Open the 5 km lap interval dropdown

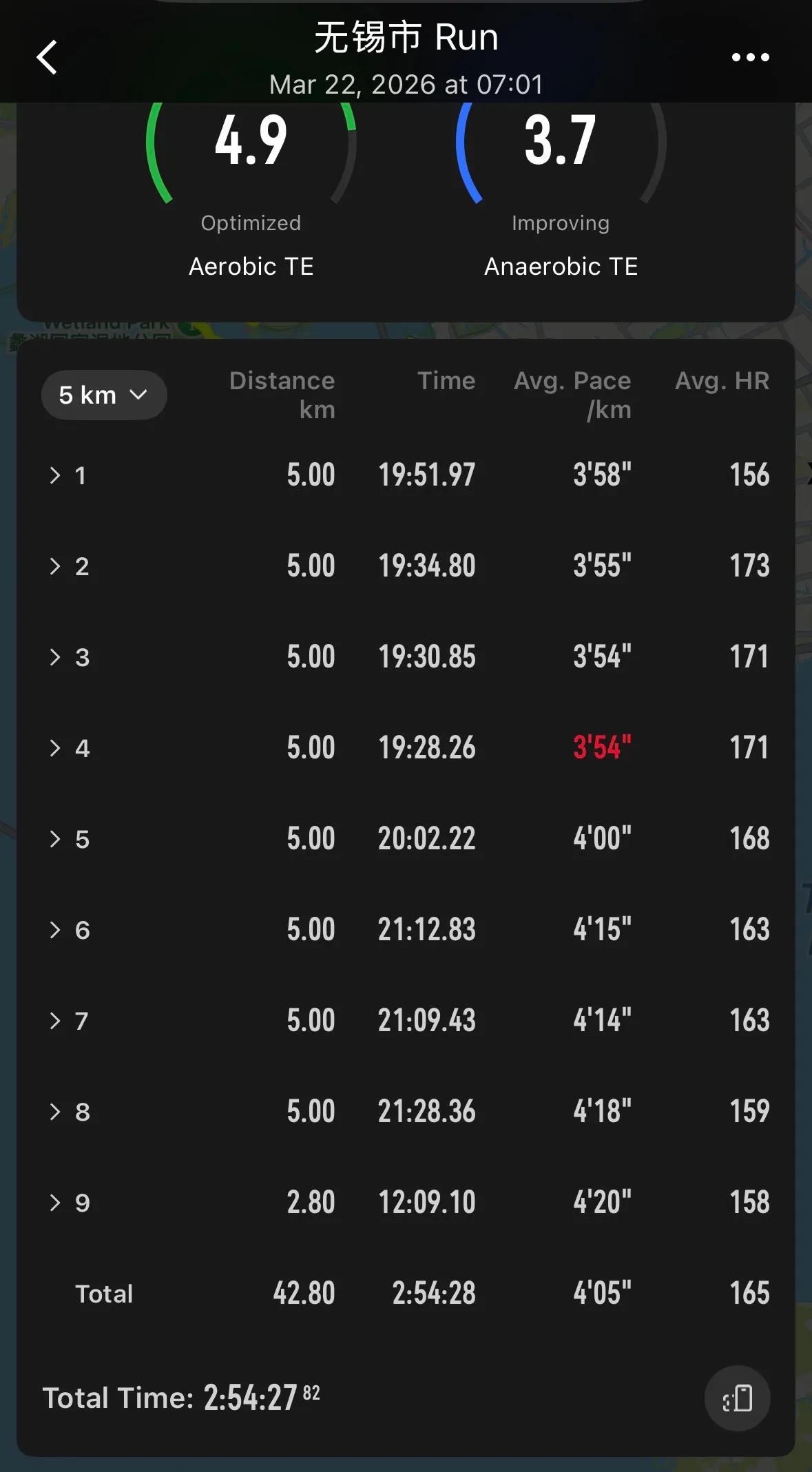[x=104, y=395]
